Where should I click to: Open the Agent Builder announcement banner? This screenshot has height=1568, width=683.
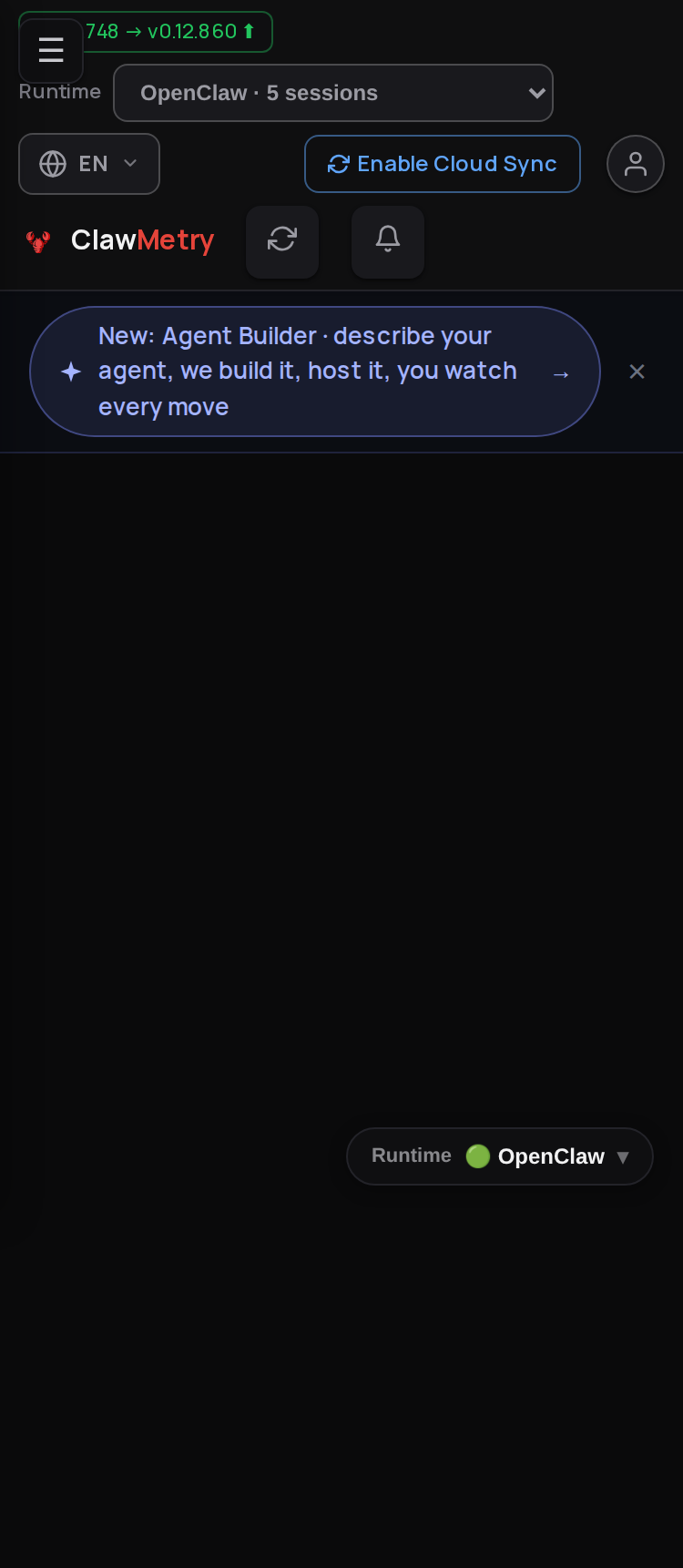click(x=315, y=372)
